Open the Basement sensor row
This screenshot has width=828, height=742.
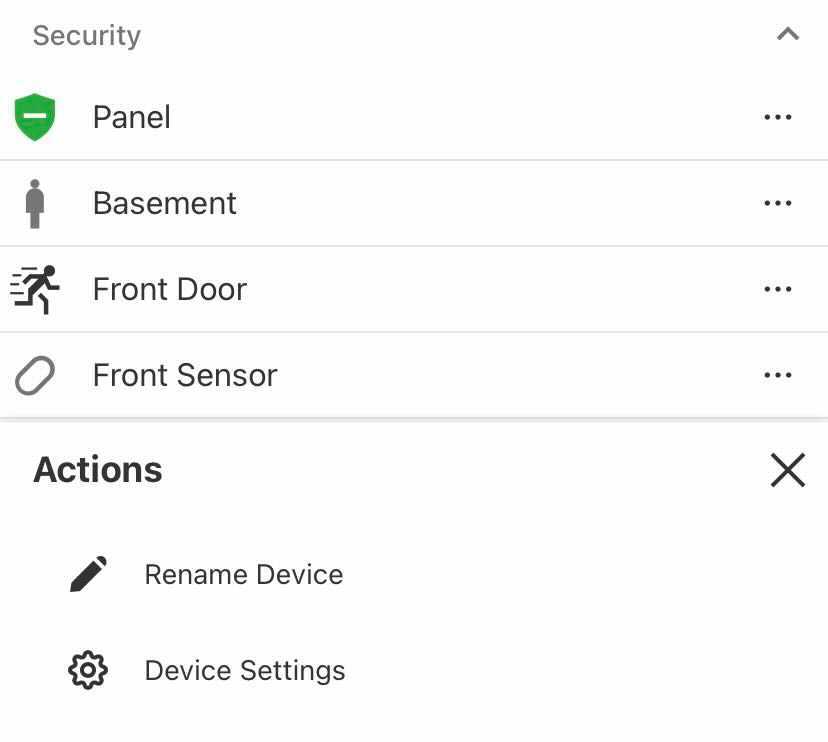pyautogui.click(x=164, y=203)
